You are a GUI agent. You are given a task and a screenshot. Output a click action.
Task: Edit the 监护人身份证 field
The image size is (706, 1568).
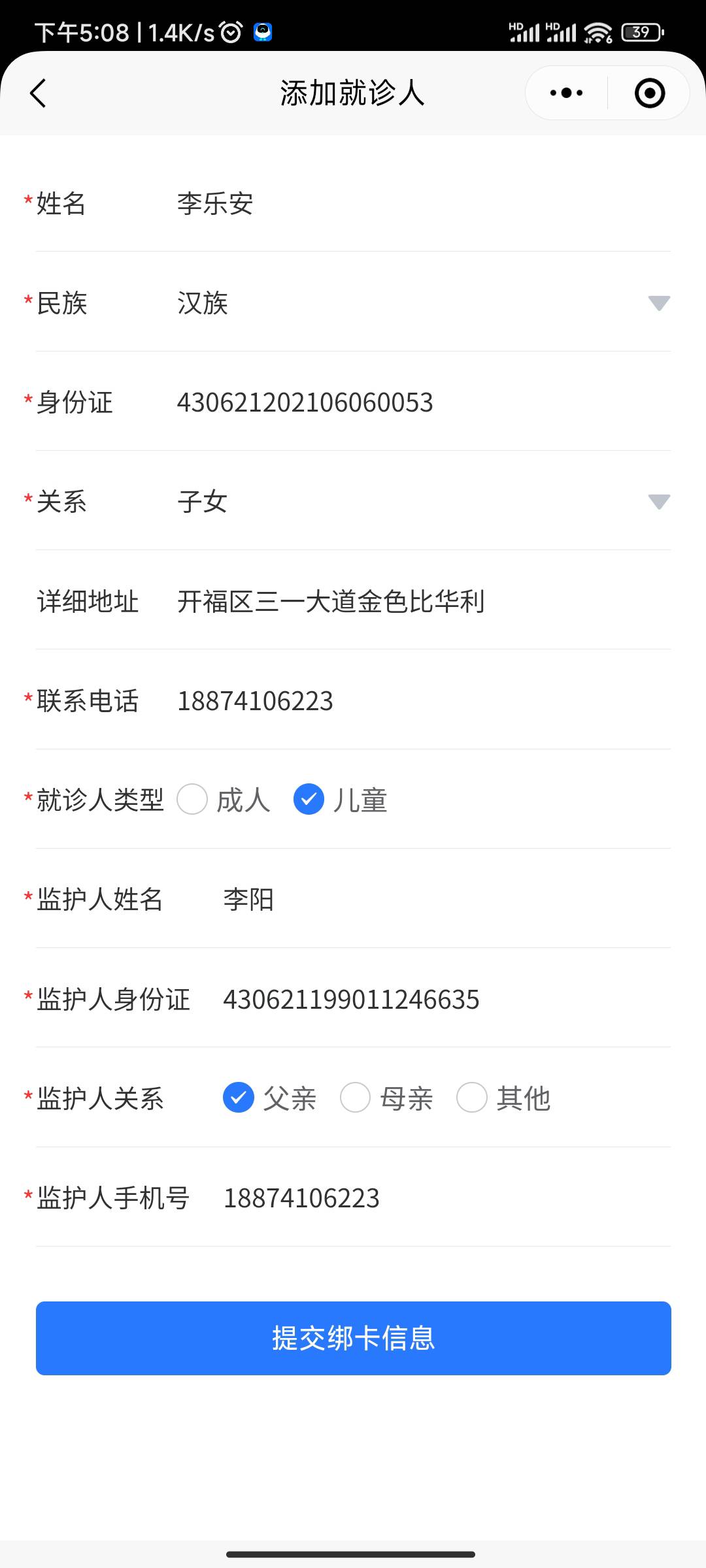pos(445,1000)
